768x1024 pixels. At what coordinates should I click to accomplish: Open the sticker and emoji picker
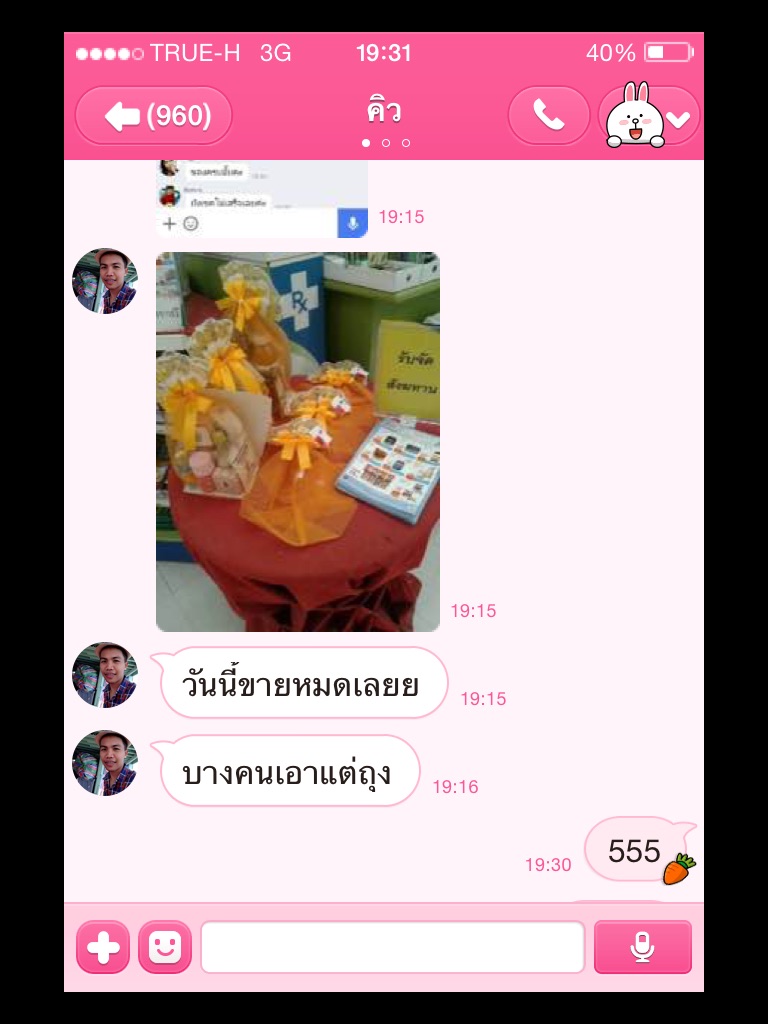click(165, 947)
